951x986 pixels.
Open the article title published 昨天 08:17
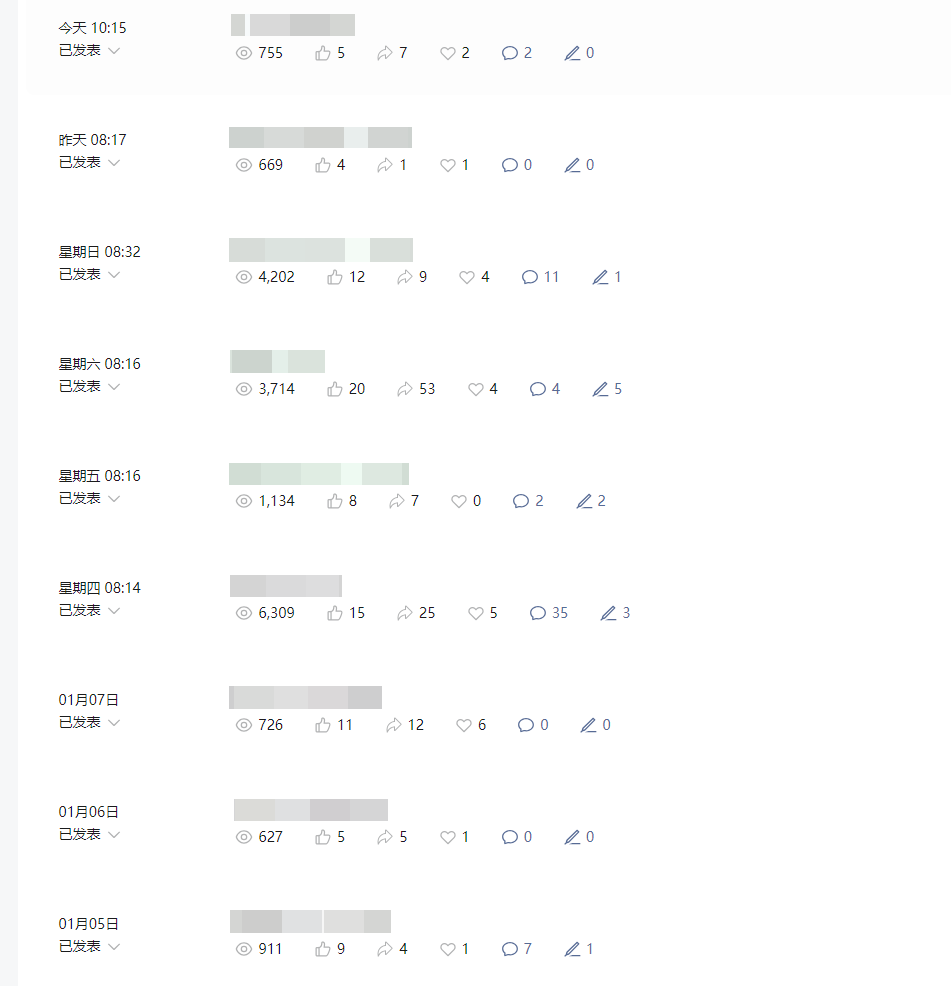pyautogui.click(x=320, y=138)
